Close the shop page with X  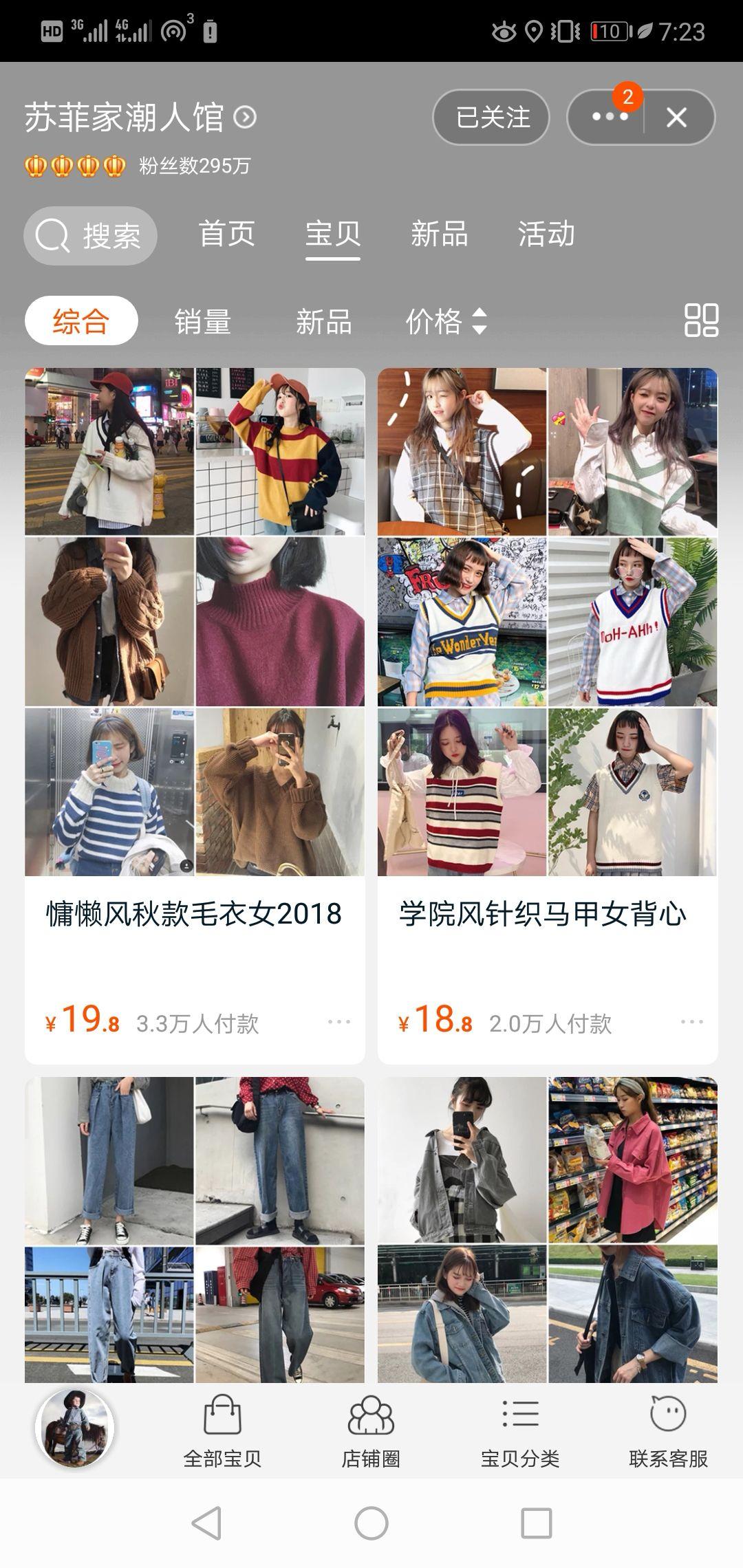[x=677, y=118]
